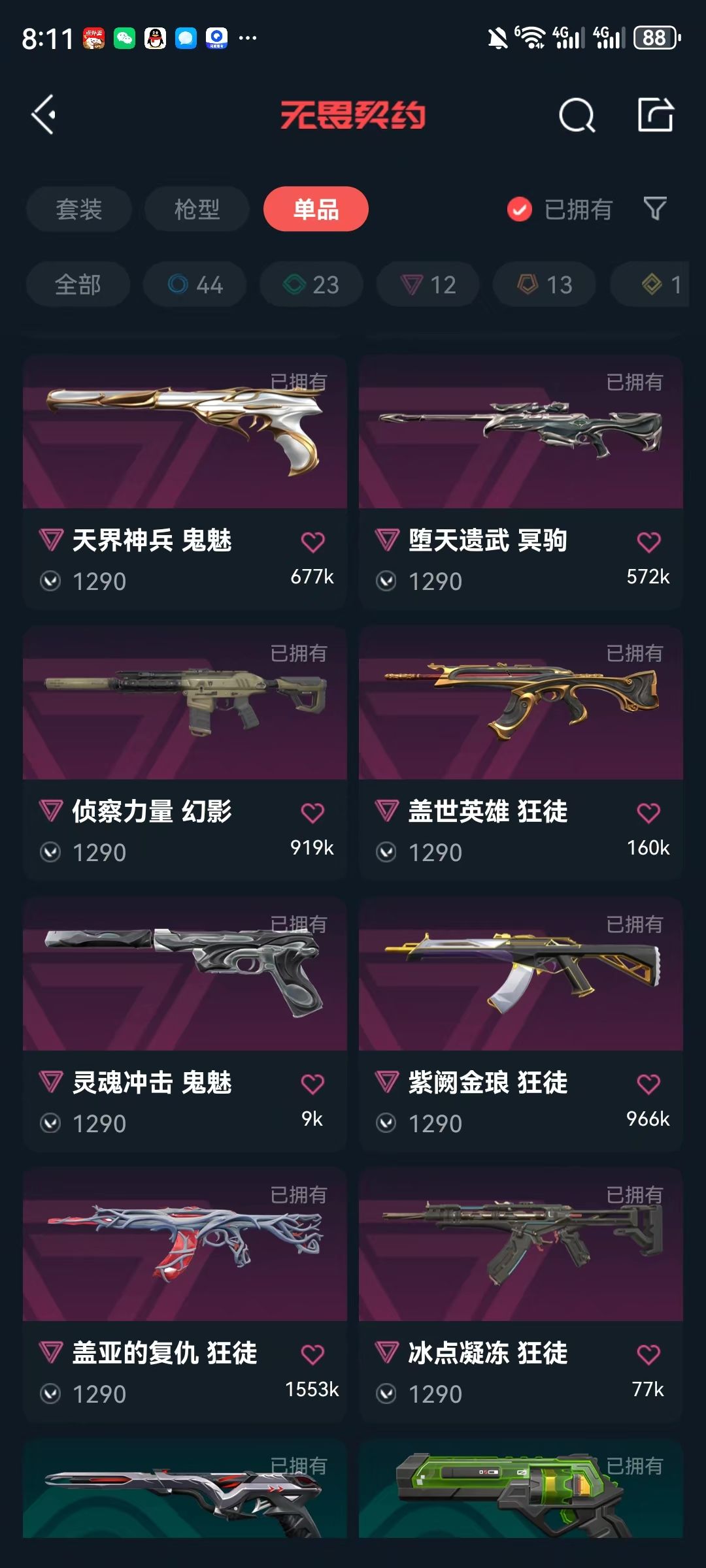Open the 天界神兵 鬼魅 skin card
Image resolution: width=706 pixels, height=1568 pixels.
pyautogui.click(x=184, y=457)
